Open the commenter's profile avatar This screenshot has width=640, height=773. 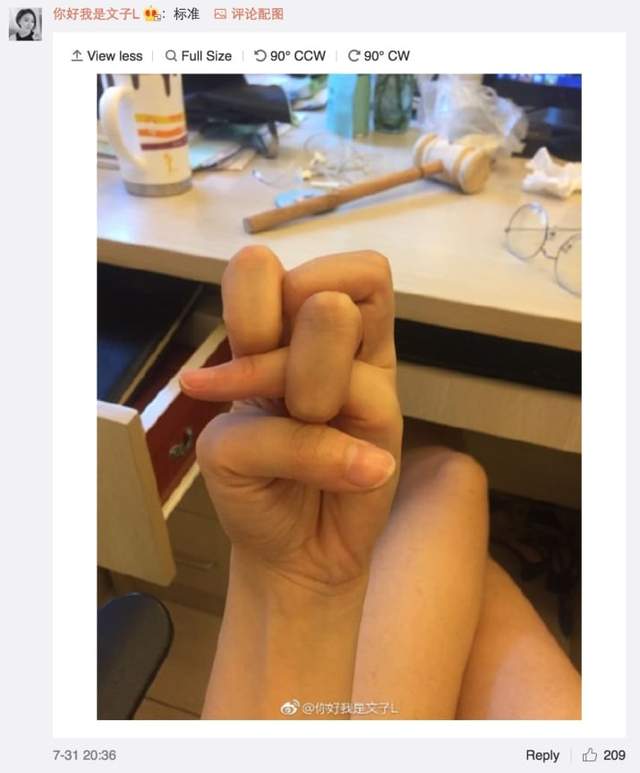(25, 24)
